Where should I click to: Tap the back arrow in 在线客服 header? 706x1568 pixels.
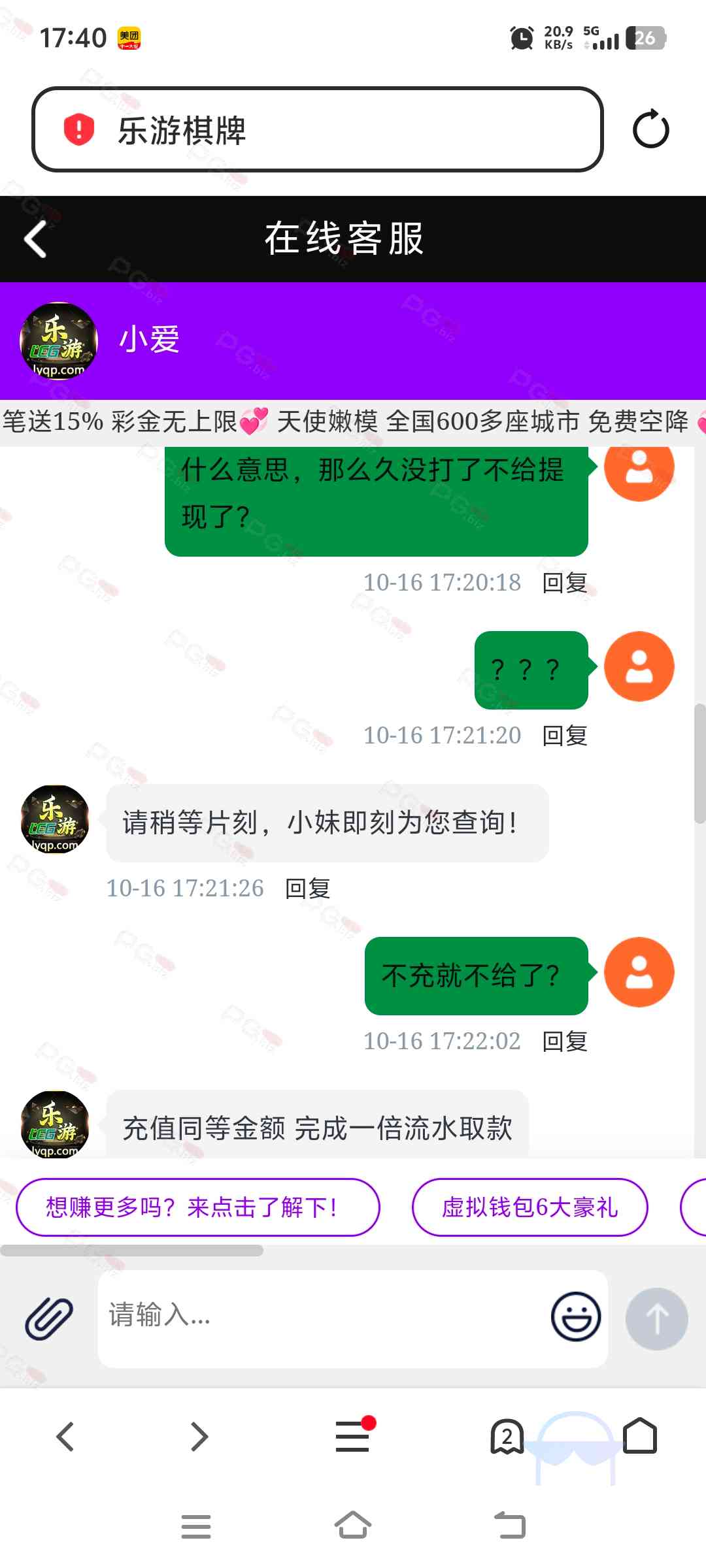tap(36, 239)
